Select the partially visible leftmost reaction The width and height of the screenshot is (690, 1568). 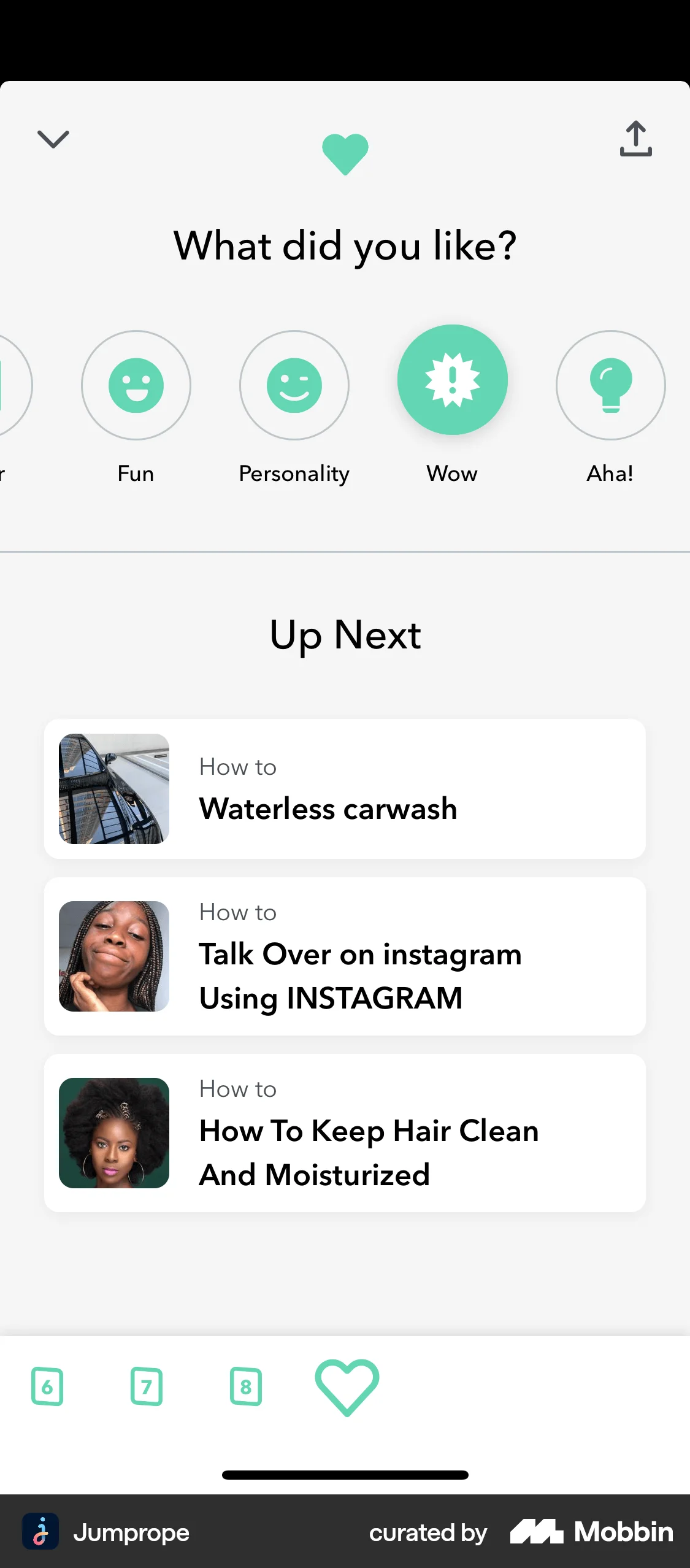[x=9, y=385]
